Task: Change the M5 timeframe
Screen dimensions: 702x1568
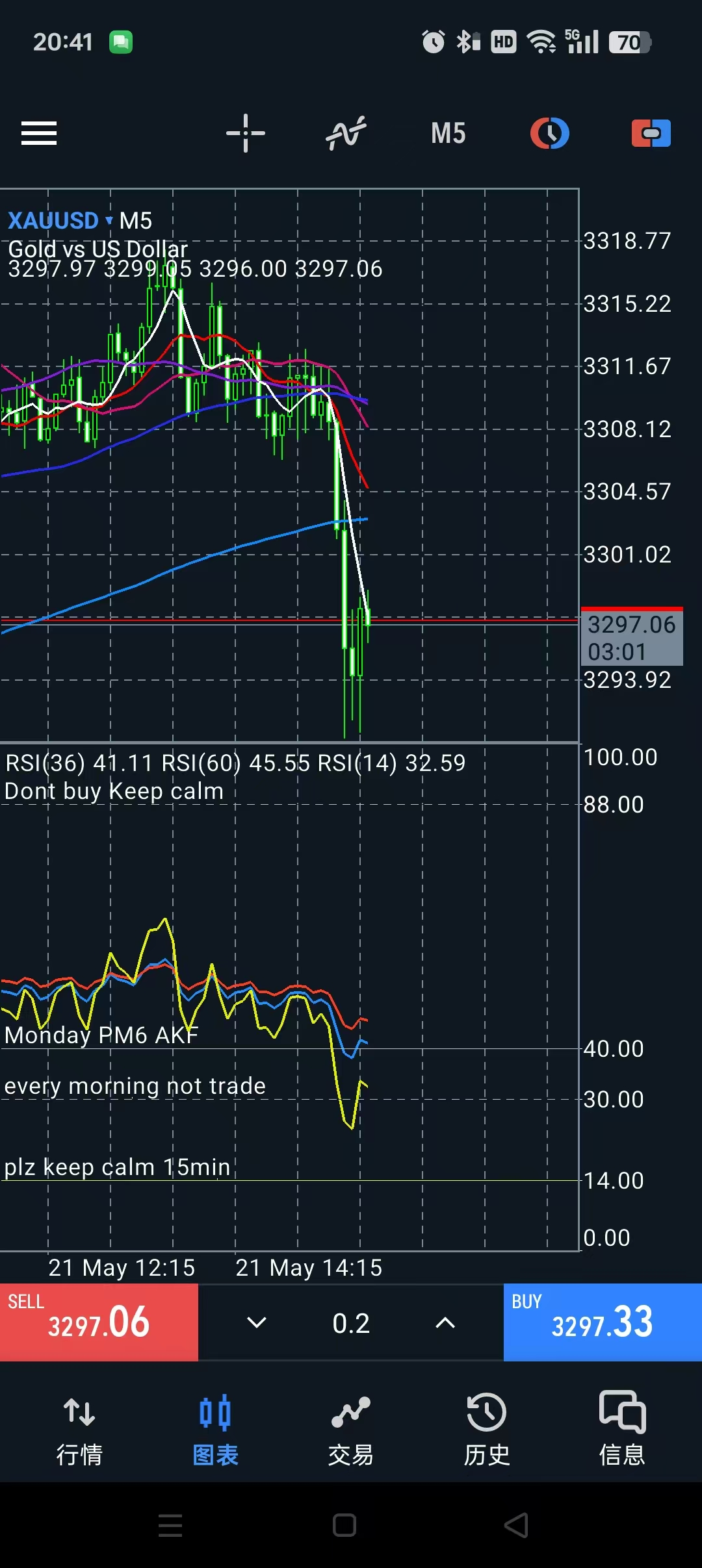Action: pyautogui.click(x=448, y=133)
